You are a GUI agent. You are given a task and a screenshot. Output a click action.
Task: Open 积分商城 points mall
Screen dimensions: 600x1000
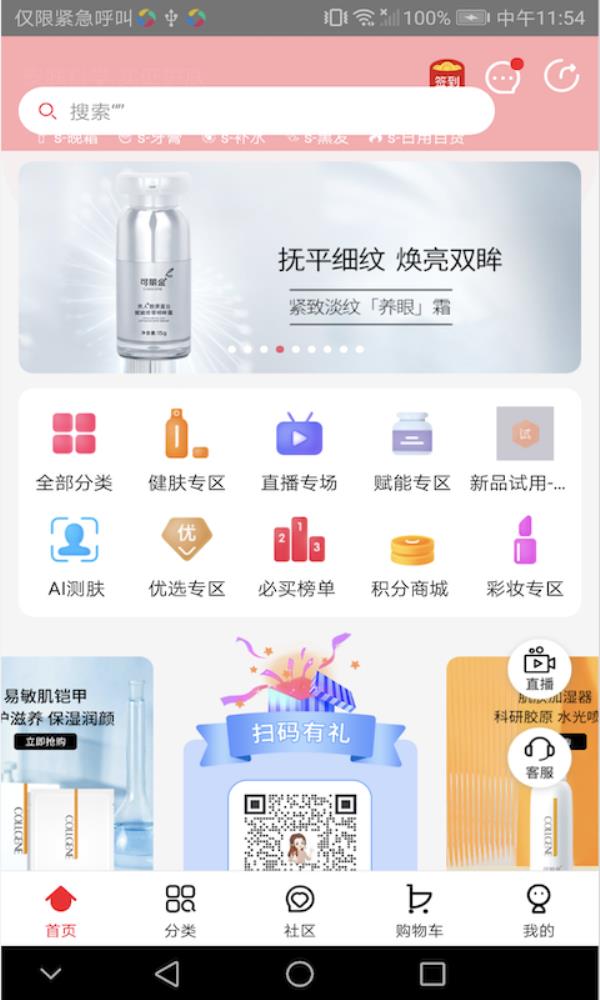click(412, 556)
